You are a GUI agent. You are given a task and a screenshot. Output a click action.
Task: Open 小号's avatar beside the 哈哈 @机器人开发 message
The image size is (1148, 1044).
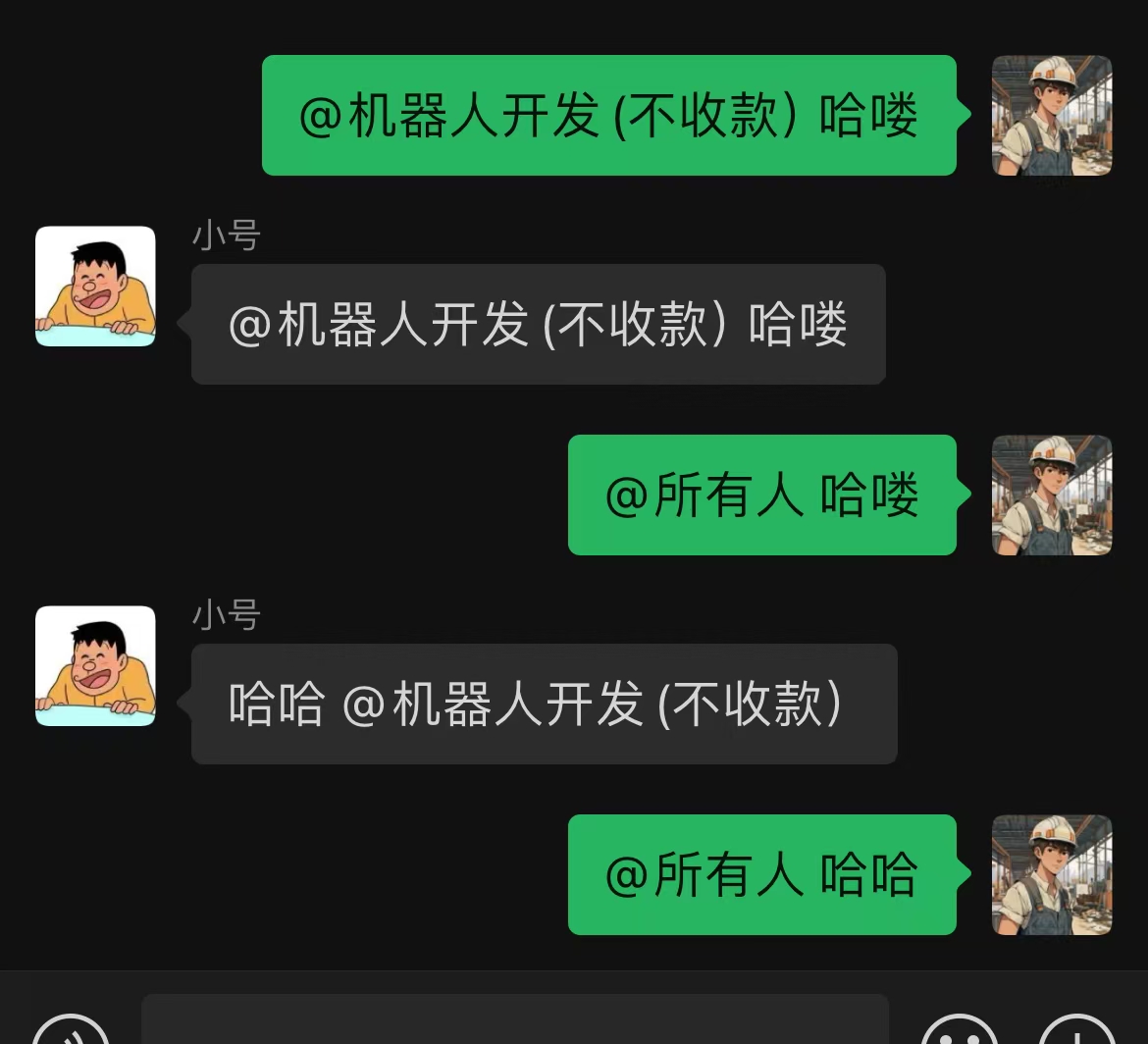[x=95, y=665]
